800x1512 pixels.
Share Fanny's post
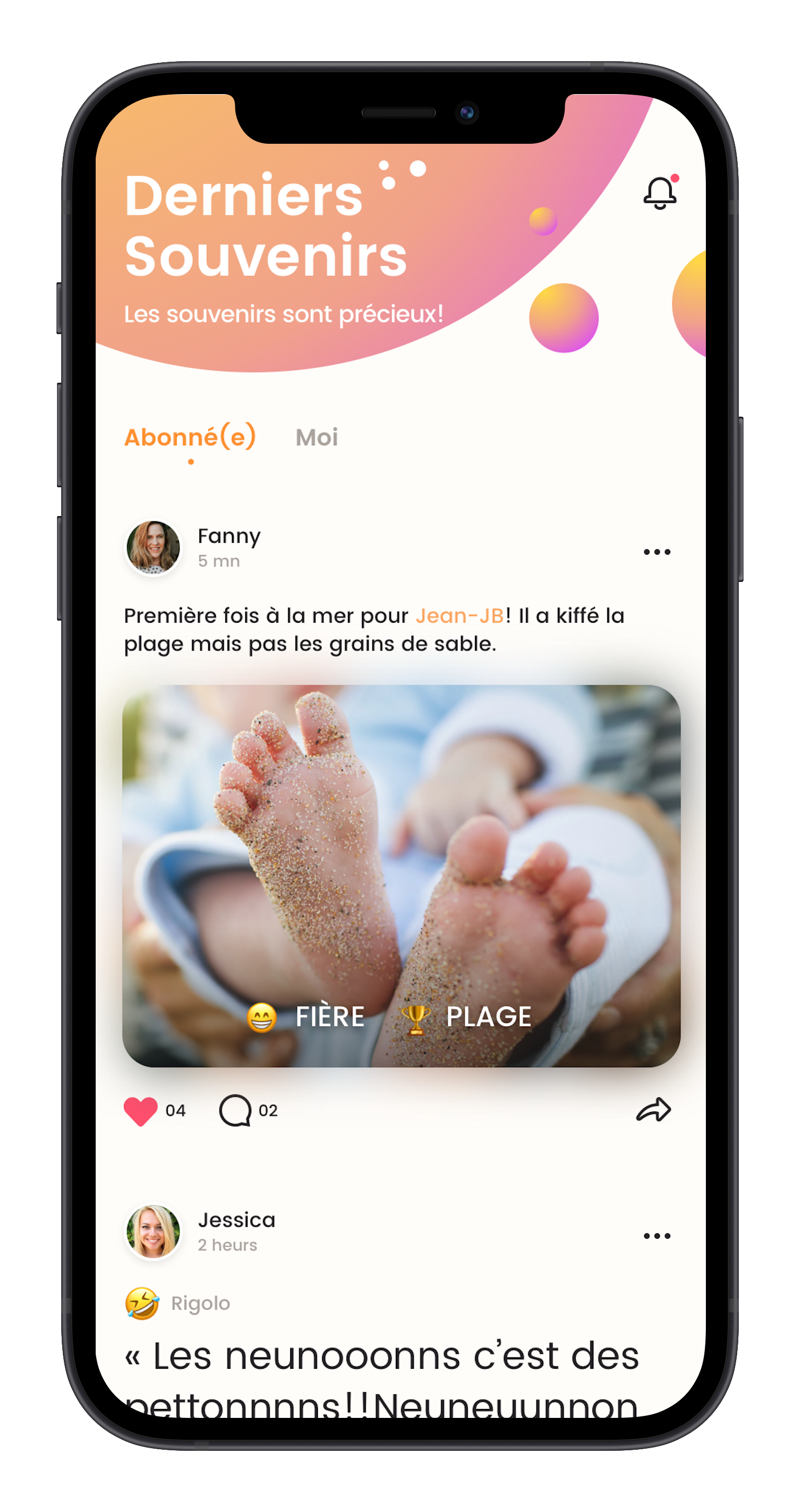[653, 1110]
